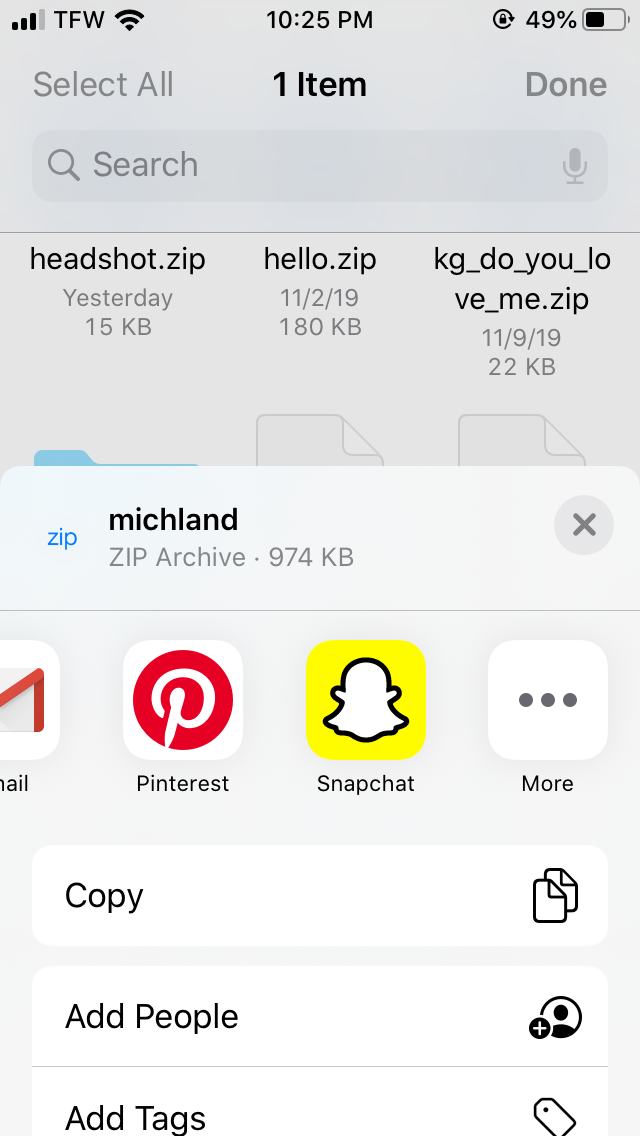Select Add People option
640x1136 pixels.
point(320,1017)
